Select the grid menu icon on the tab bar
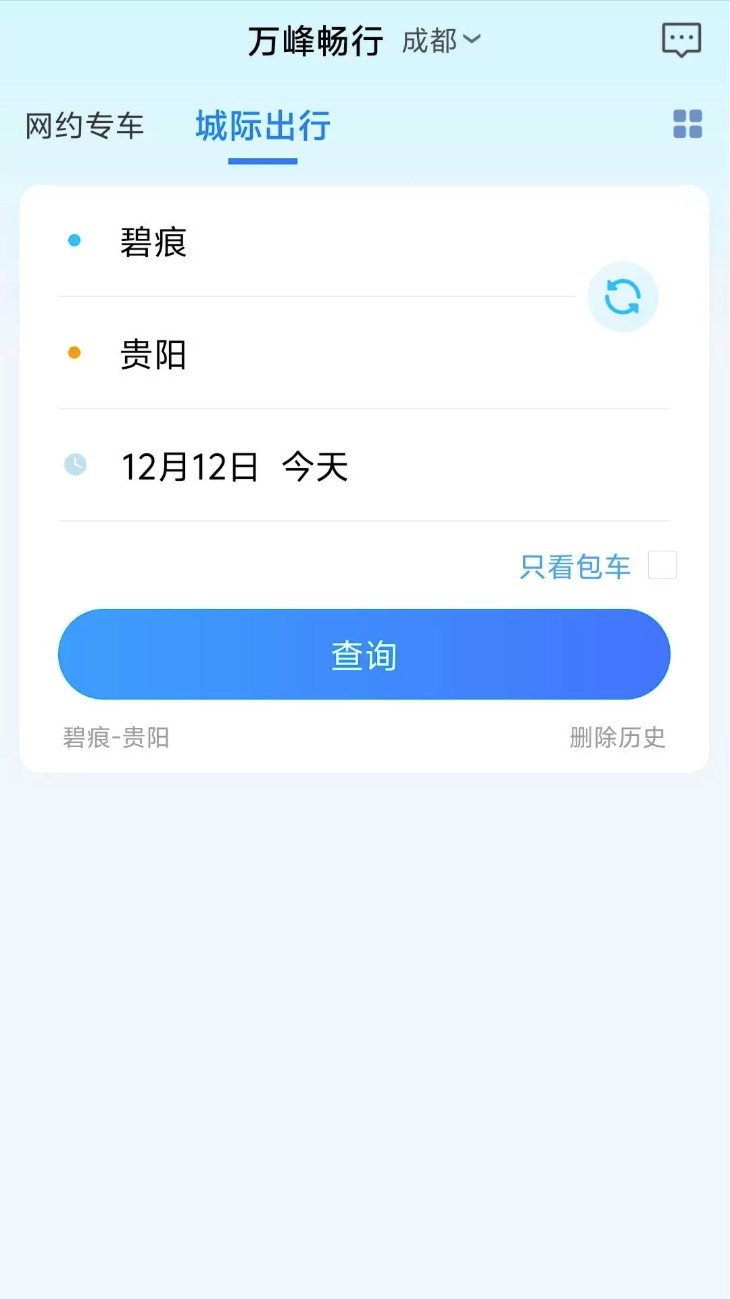Image resolution: width=730 pixels, height=1299 pixels. 687,124
